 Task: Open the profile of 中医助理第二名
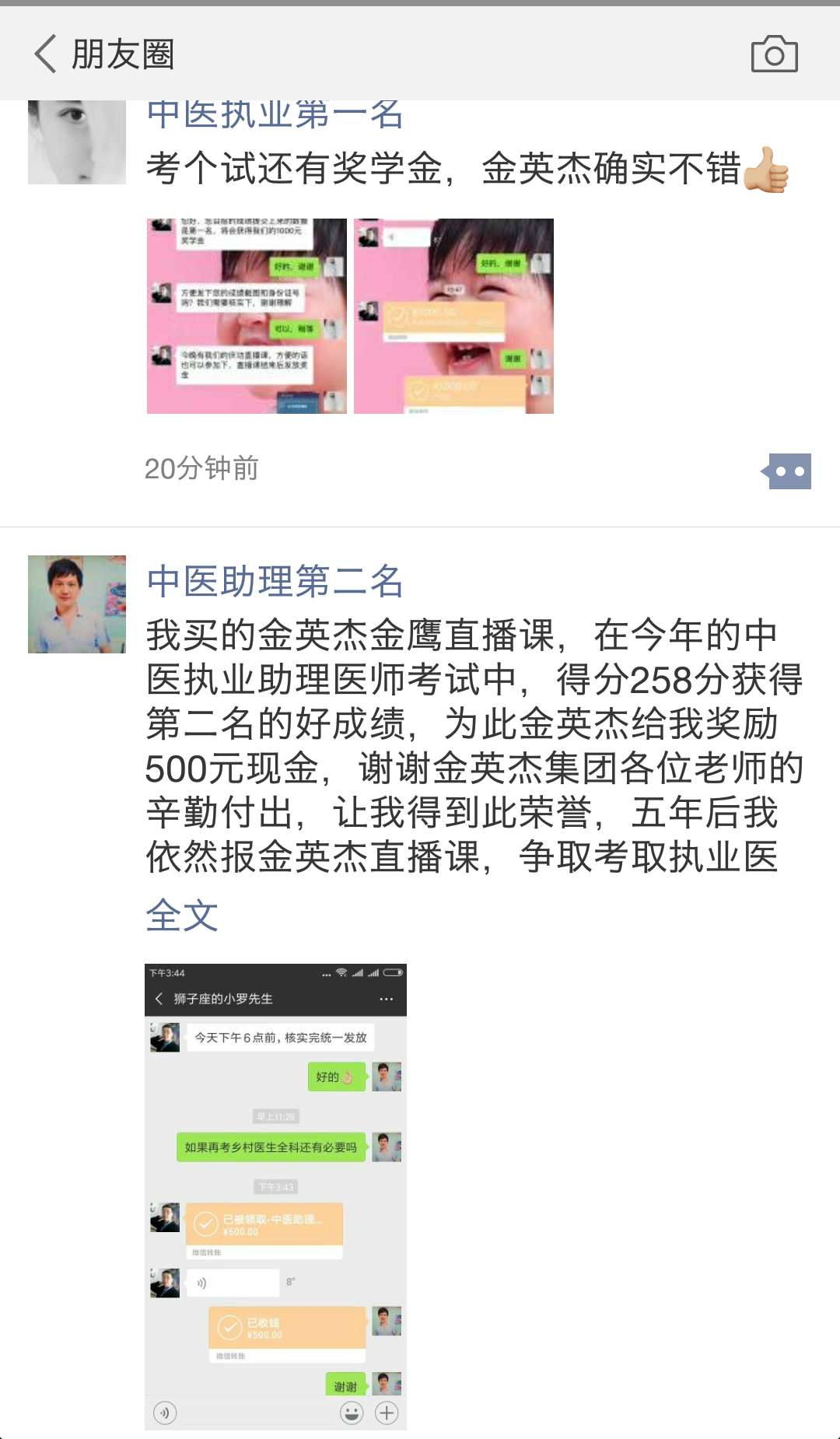tap(275, 581)
